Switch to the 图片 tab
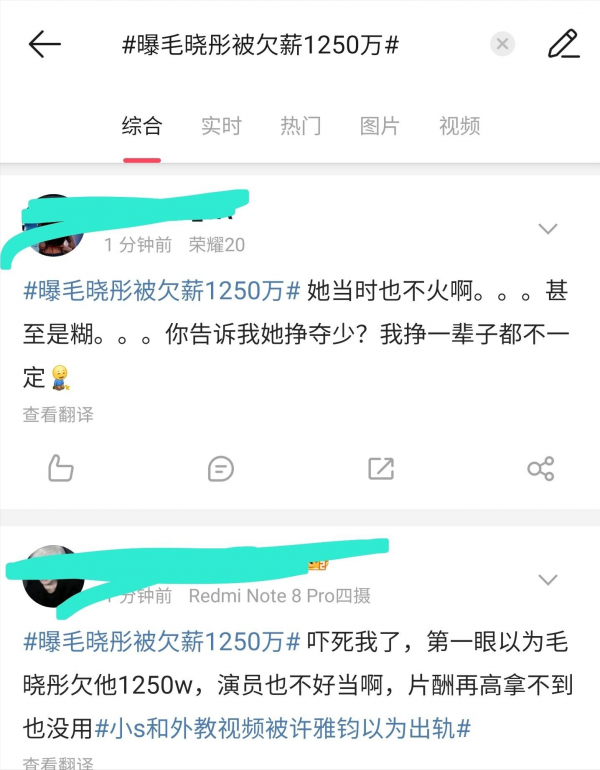Viewport: 600px width, 770px height. pos(380,126)
